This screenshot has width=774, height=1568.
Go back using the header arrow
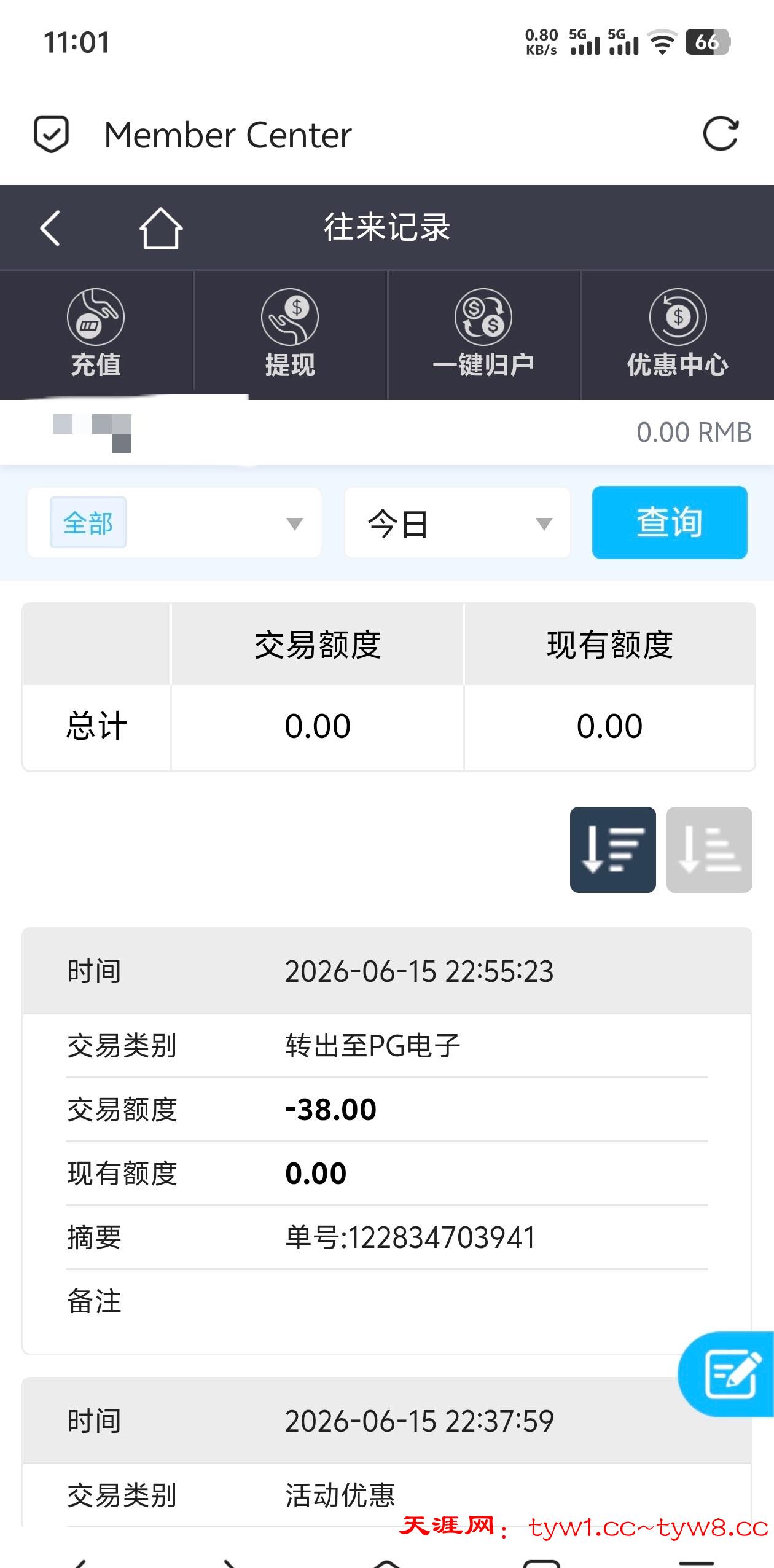(50, 228)
